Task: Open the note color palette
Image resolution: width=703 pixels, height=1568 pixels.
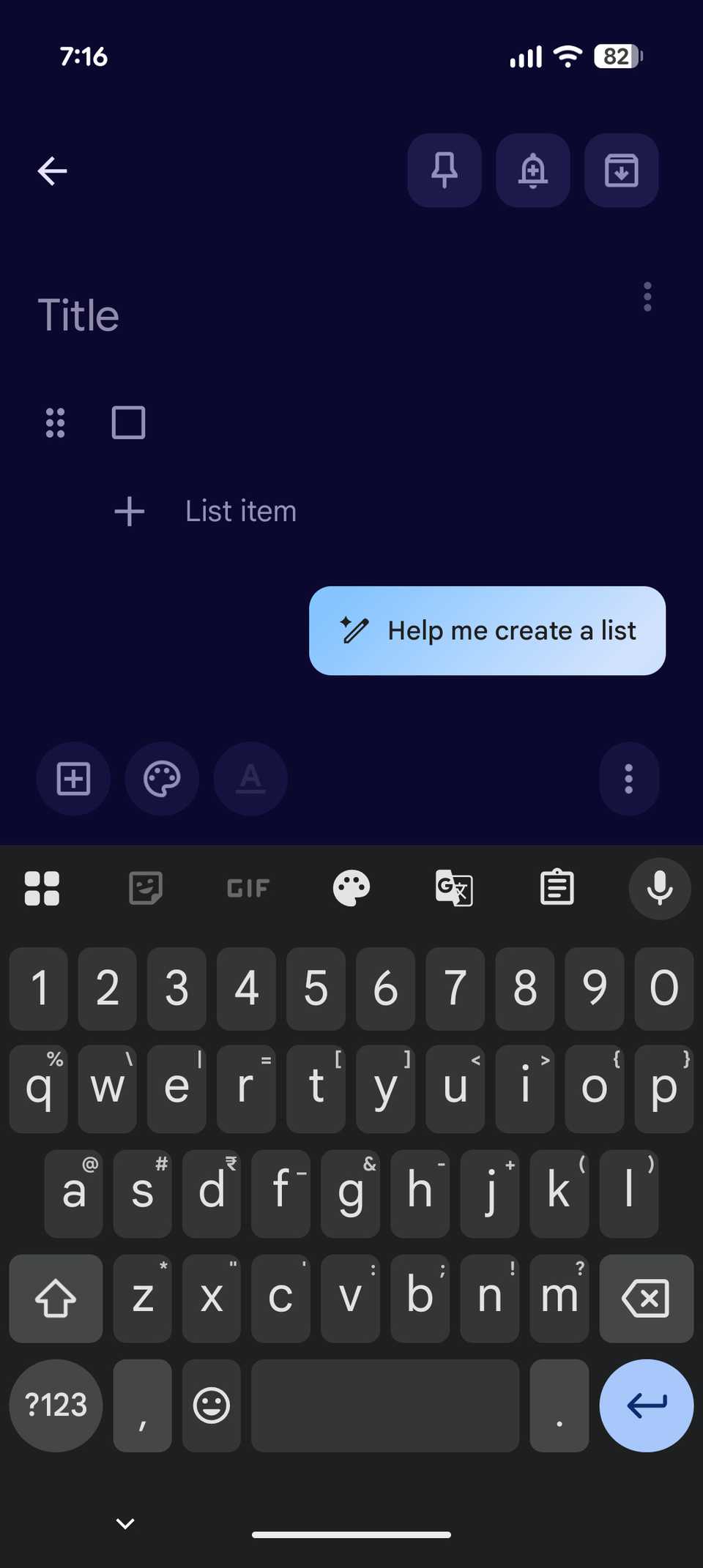Action: point(161,779)
